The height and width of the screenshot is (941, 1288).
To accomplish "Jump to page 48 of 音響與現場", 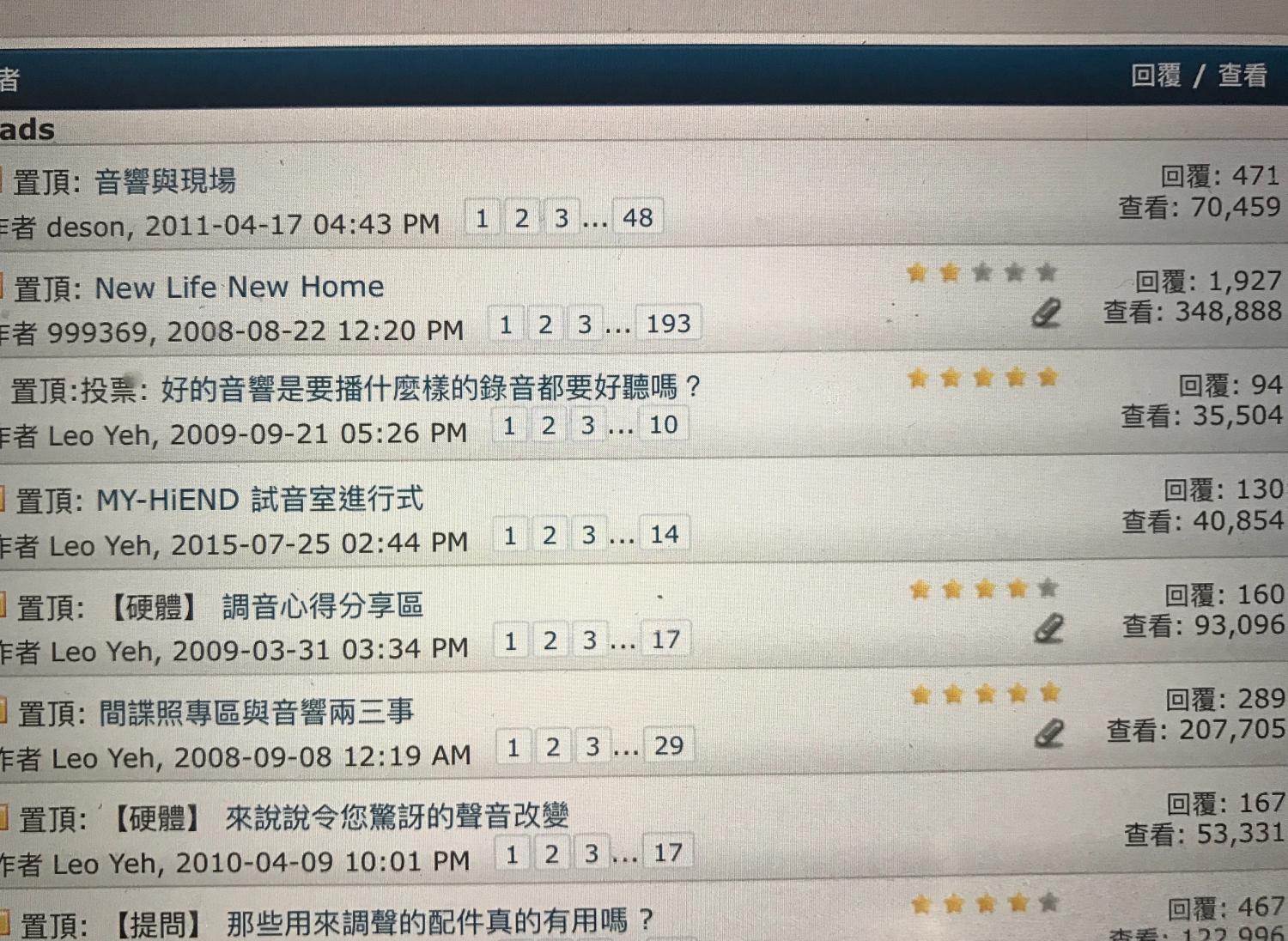I will click(x=638, y=217).
